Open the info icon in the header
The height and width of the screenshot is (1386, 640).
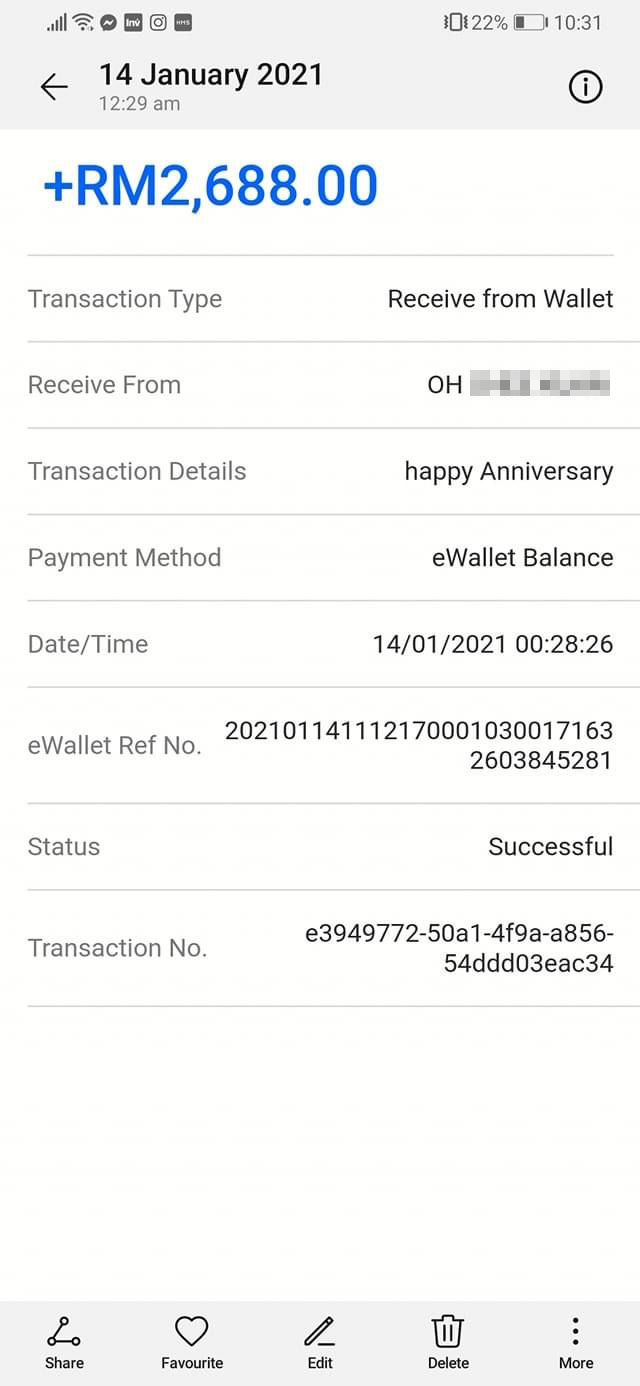585,88
